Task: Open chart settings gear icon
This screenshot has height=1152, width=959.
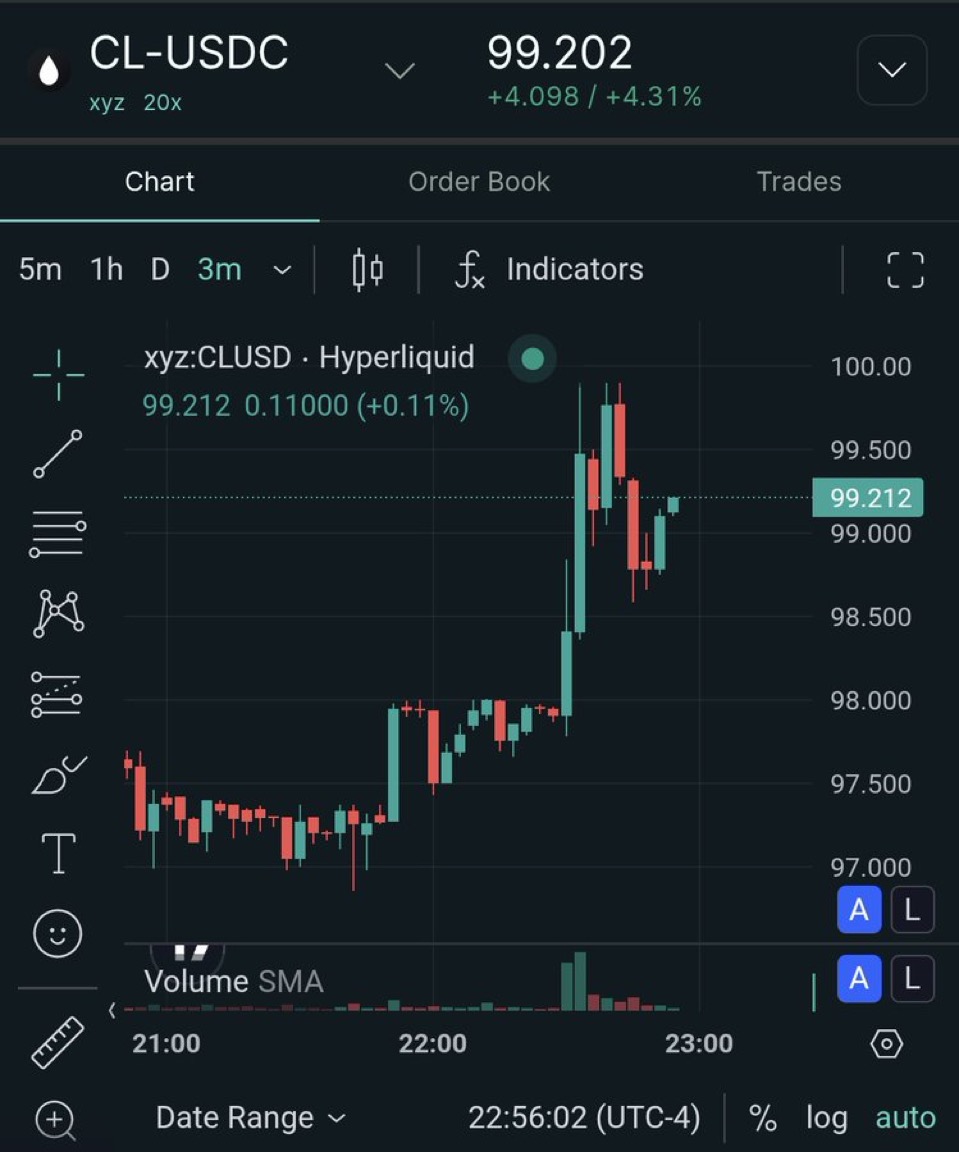Action: click(886, 1043)
